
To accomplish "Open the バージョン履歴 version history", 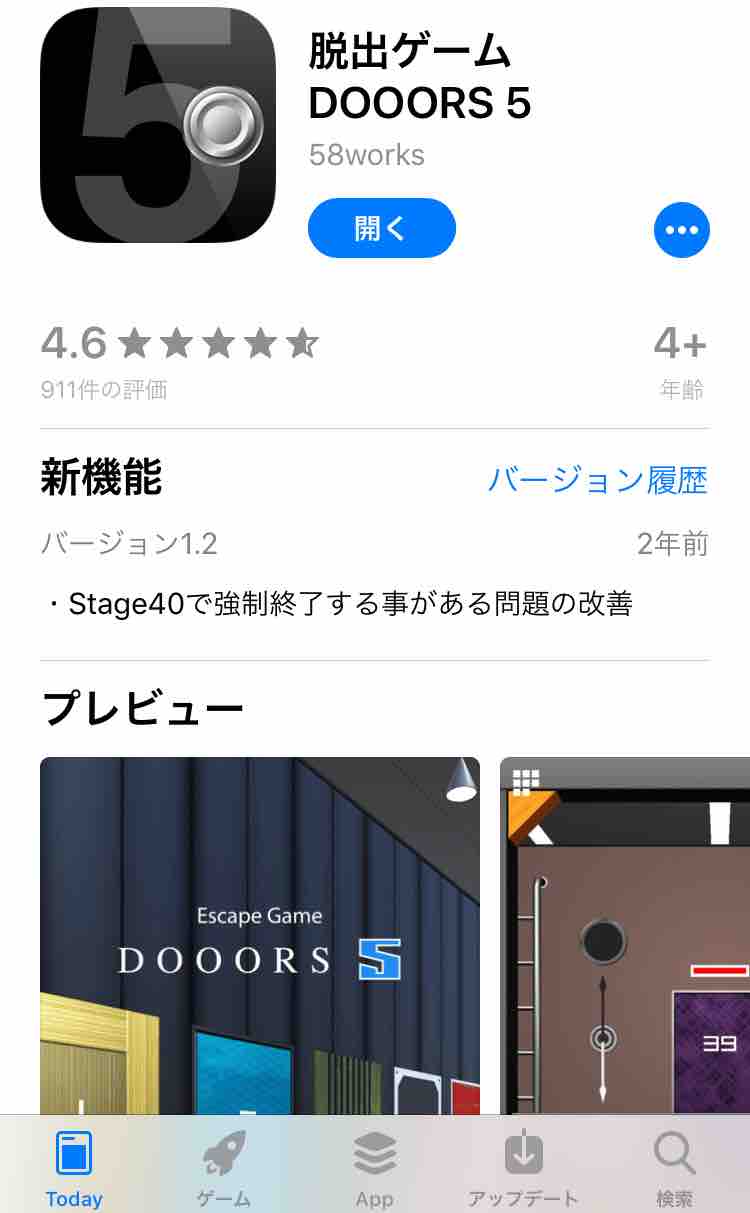I will [x=600, y=481].
